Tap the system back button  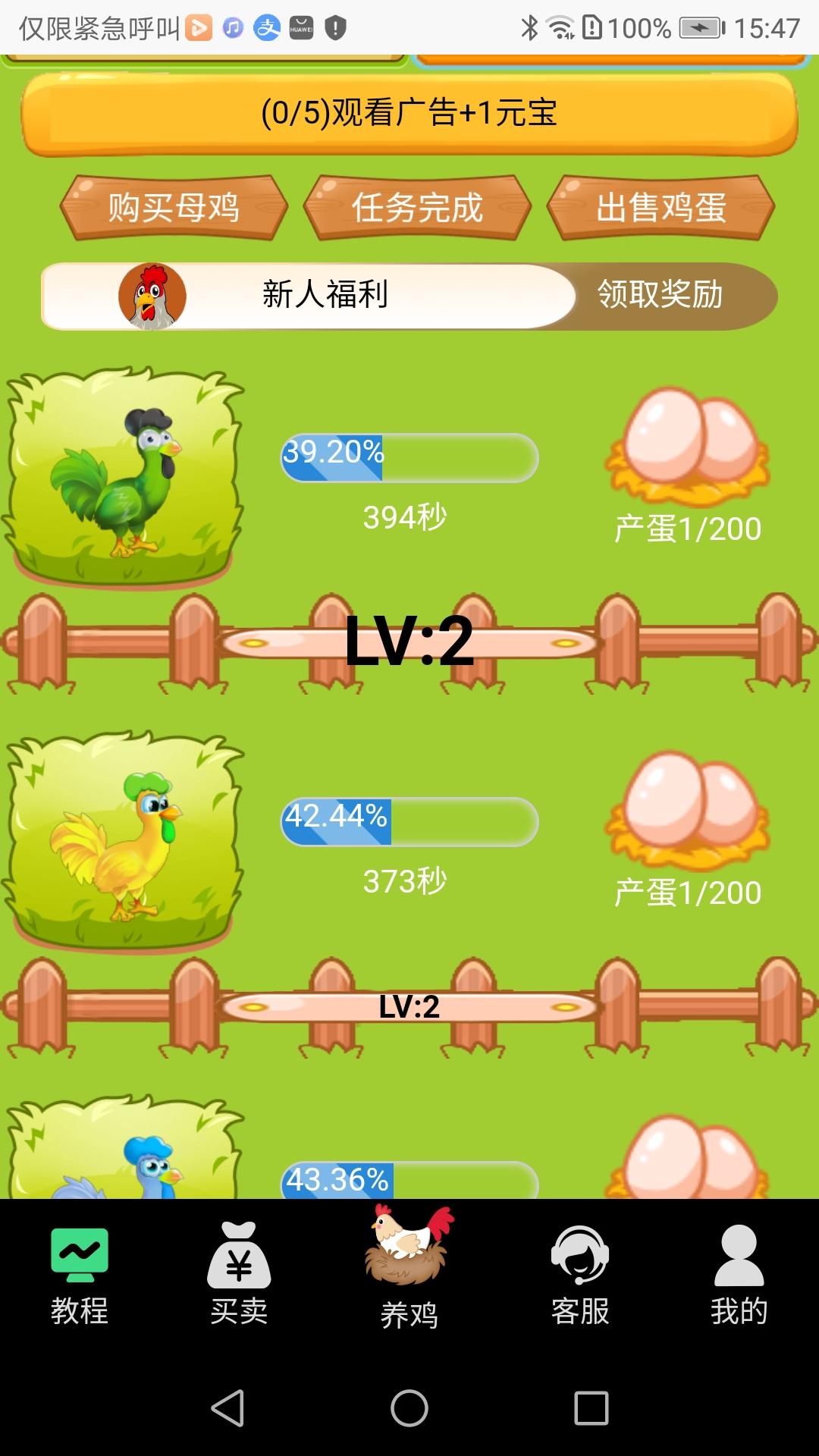(227, 1408)
